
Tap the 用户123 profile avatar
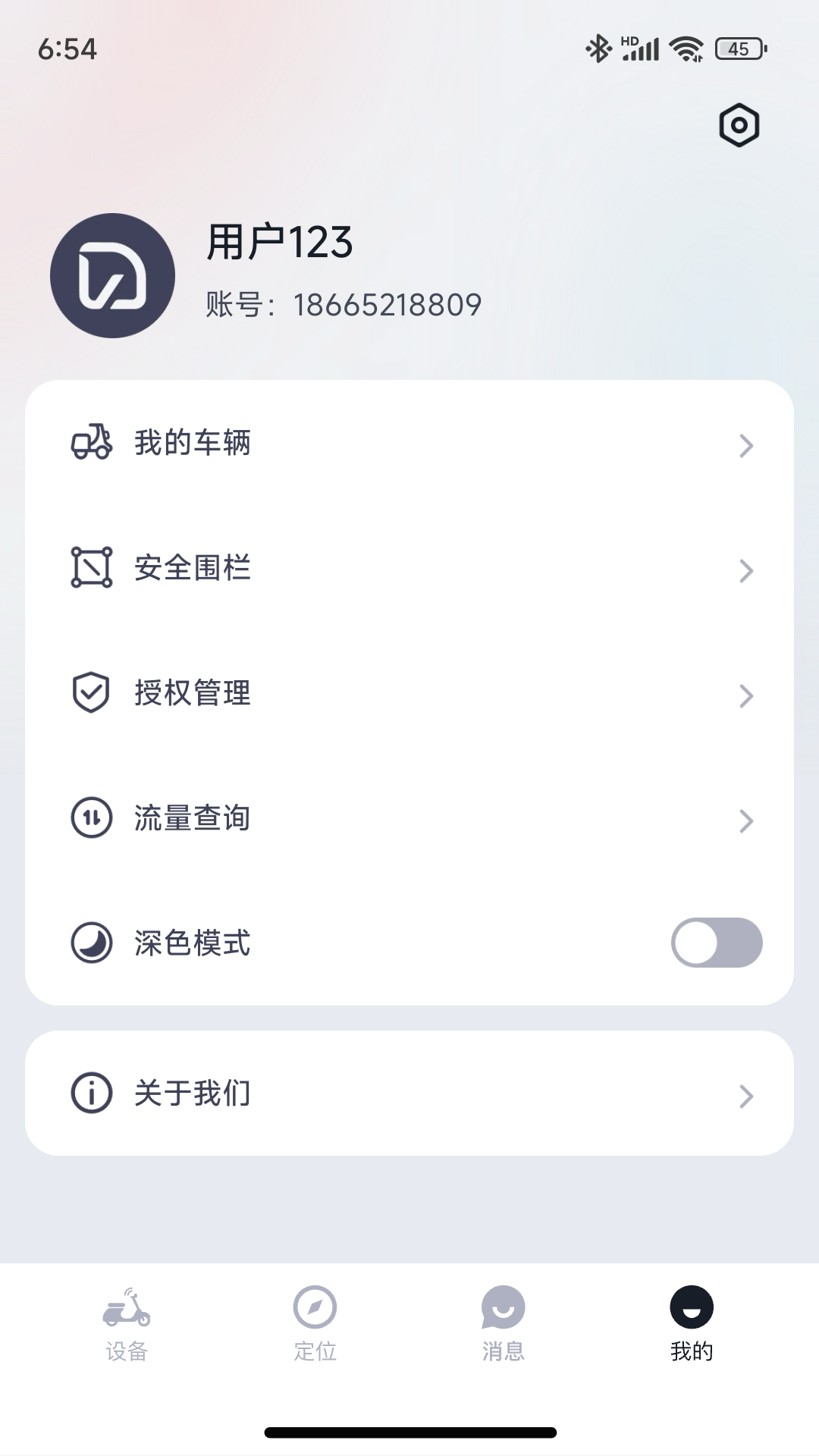pos(114,275)
